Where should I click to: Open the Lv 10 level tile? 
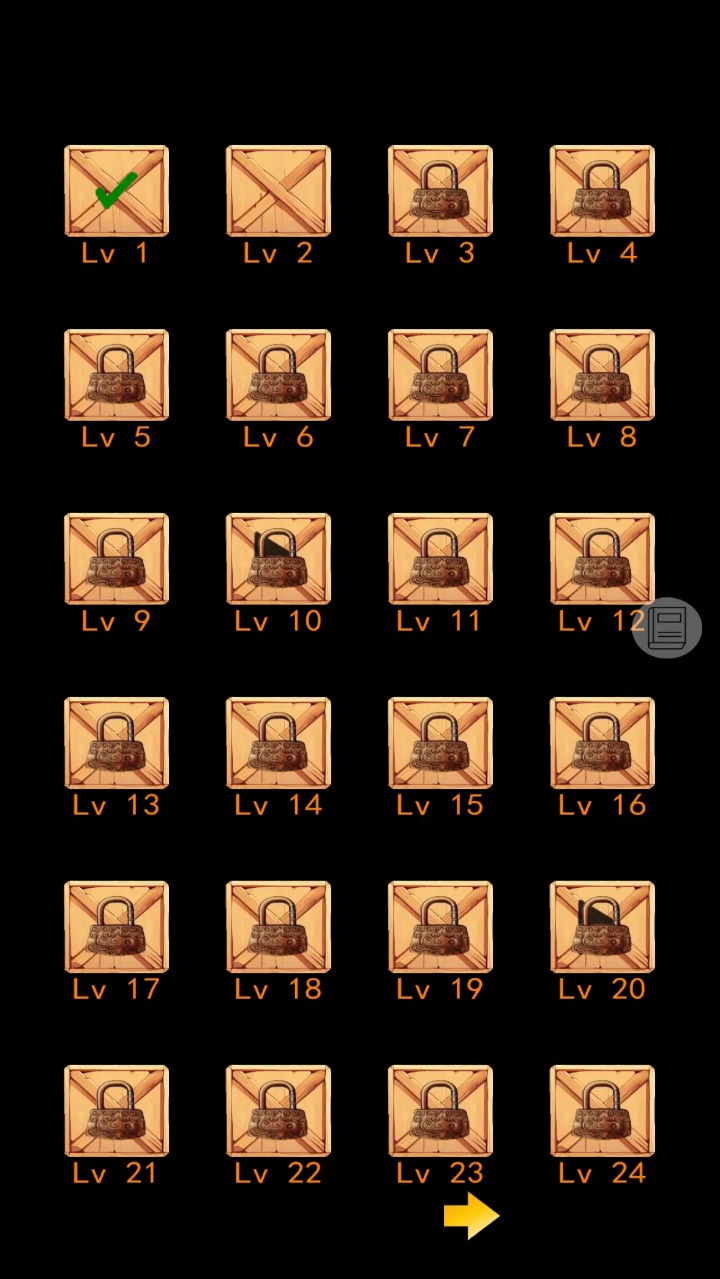tap(278, 559)
